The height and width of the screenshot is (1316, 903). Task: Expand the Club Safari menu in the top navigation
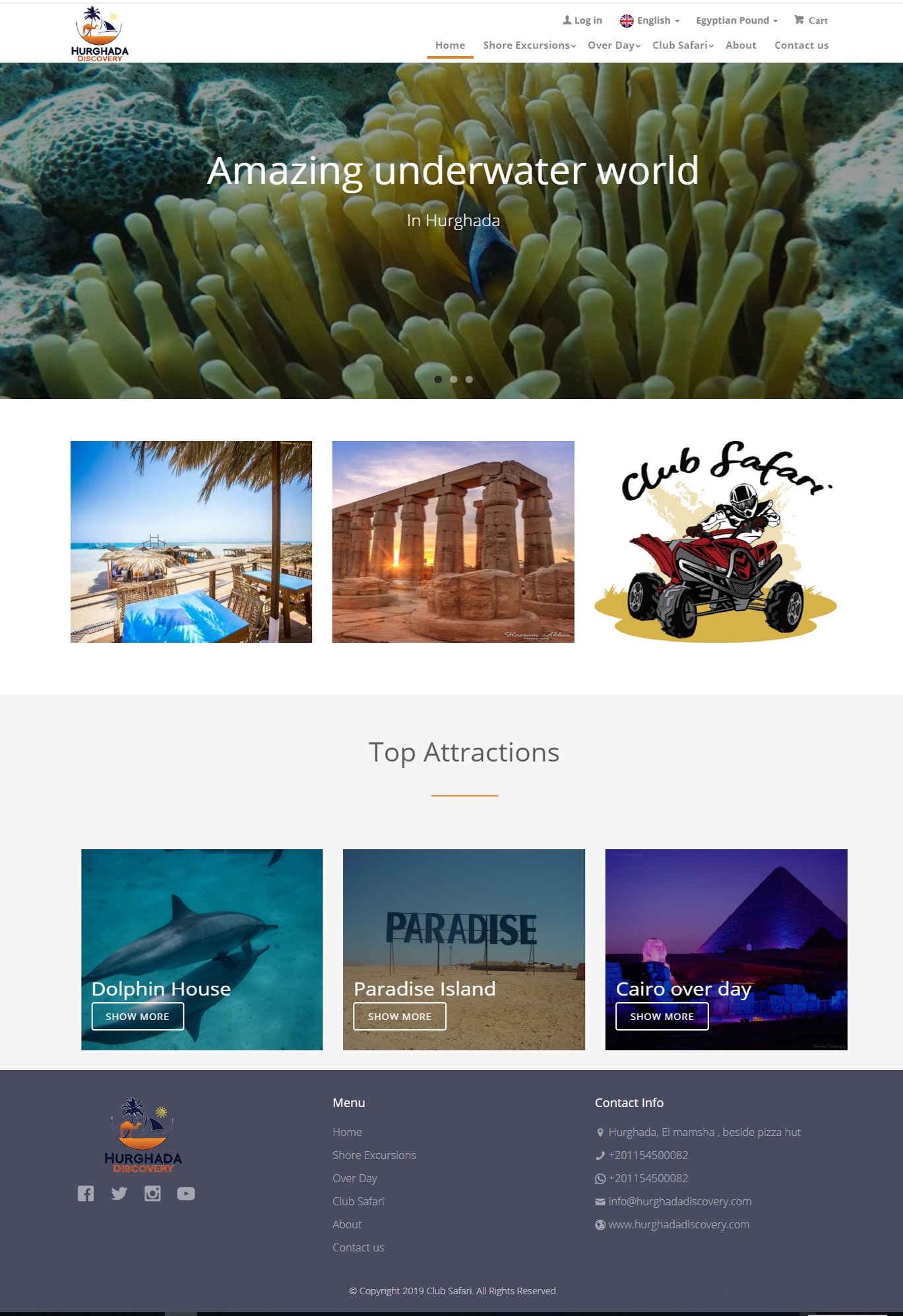[683, 45]
